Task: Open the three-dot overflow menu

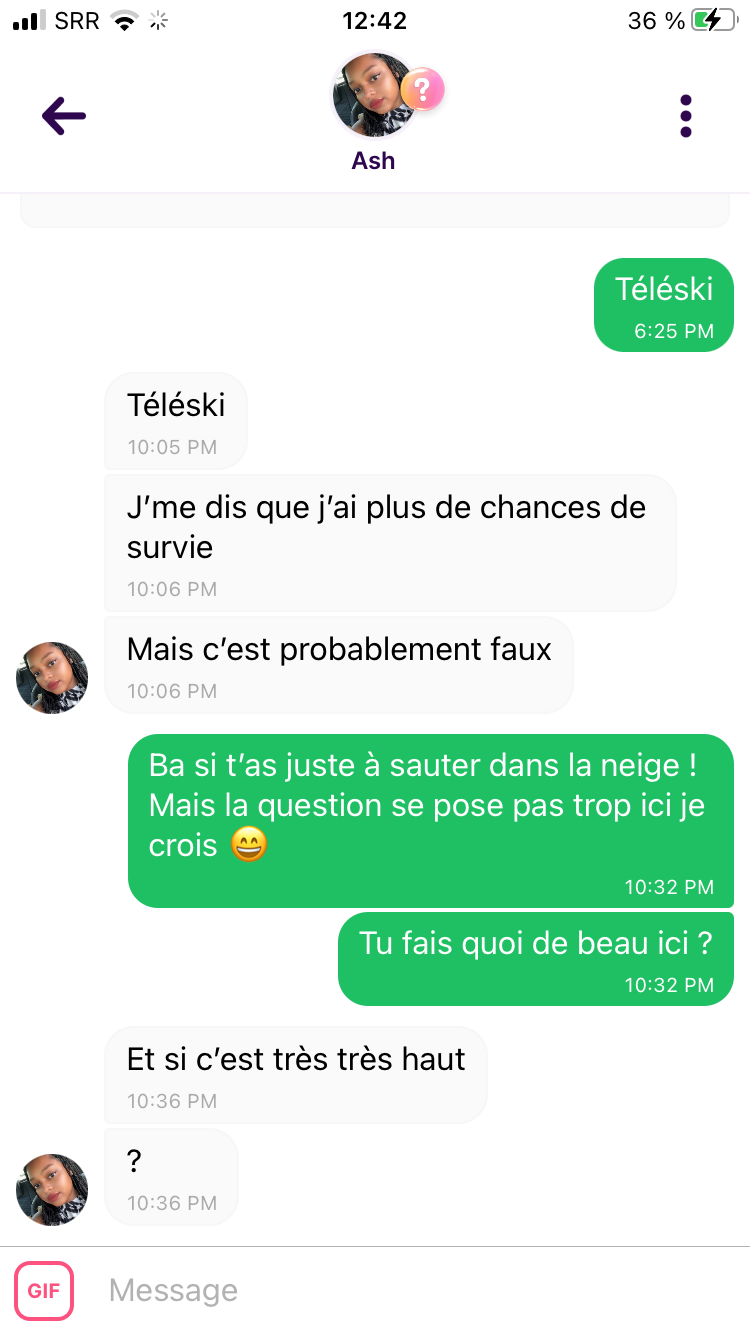Action: [685, 117]
